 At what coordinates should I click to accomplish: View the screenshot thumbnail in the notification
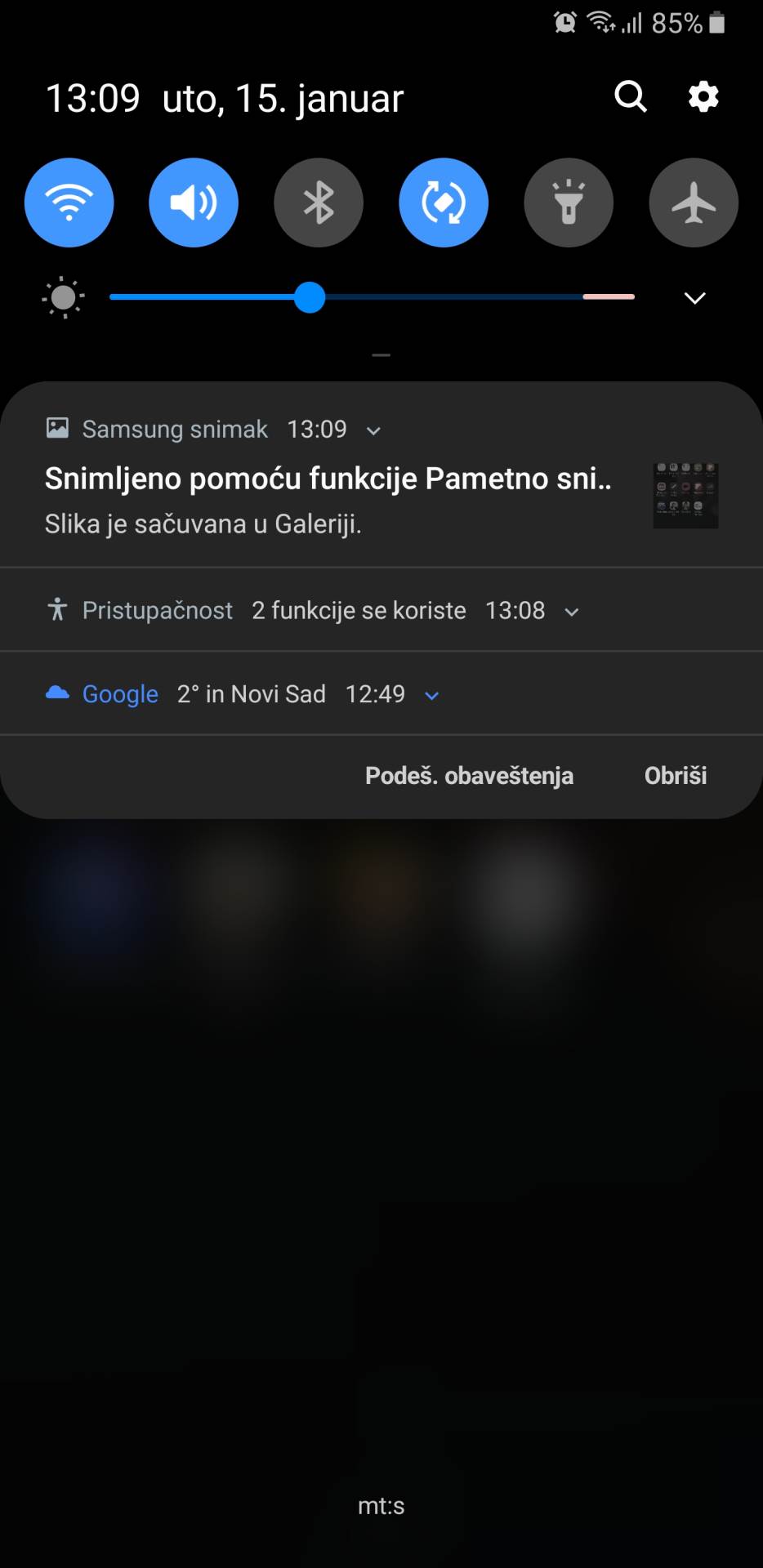(x=685, y=496)
